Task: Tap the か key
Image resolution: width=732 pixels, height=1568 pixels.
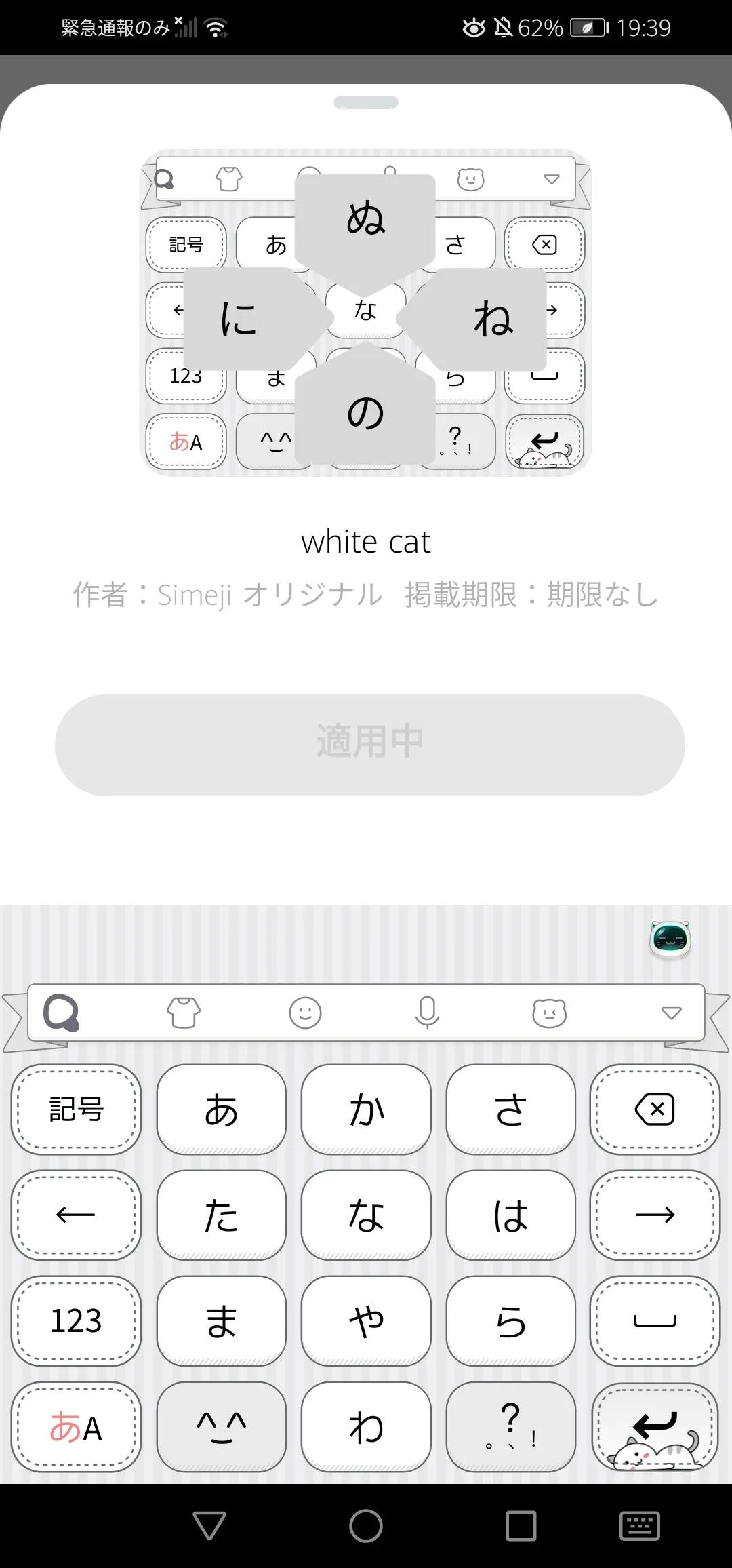Action: point(366,1110)
